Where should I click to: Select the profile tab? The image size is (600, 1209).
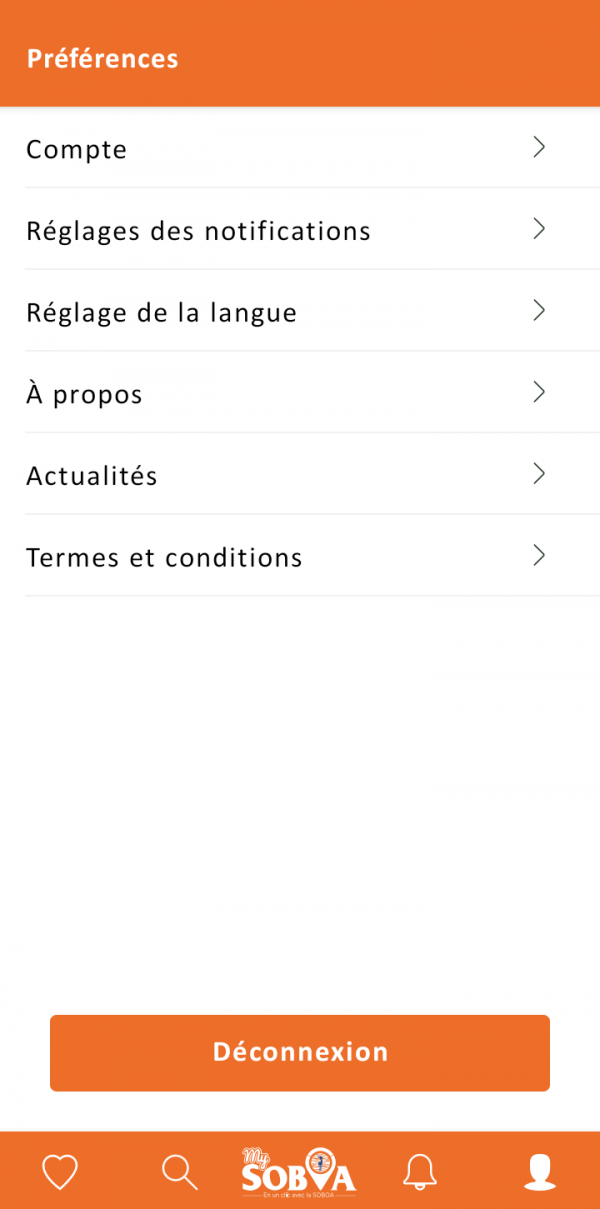[540, 1171]
